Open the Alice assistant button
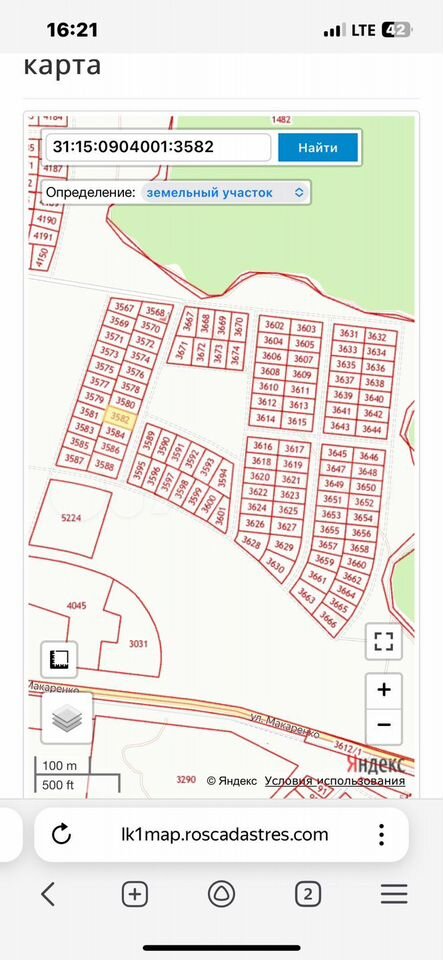The width and height of the screenshot is (443, 960). tap(222, 894)
